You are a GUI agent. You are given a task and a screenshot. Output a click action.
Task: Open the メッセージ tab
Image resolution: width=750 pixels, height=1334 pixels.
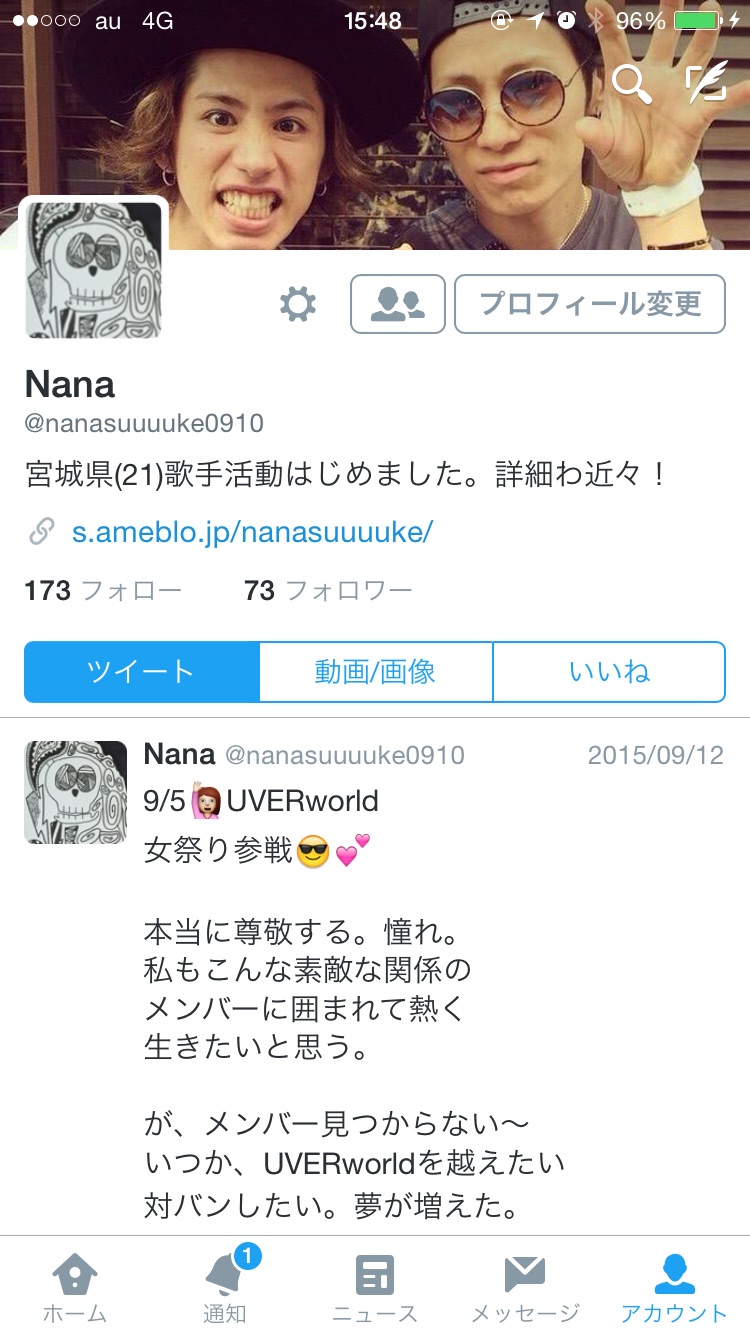click(x=525, y=1286)
